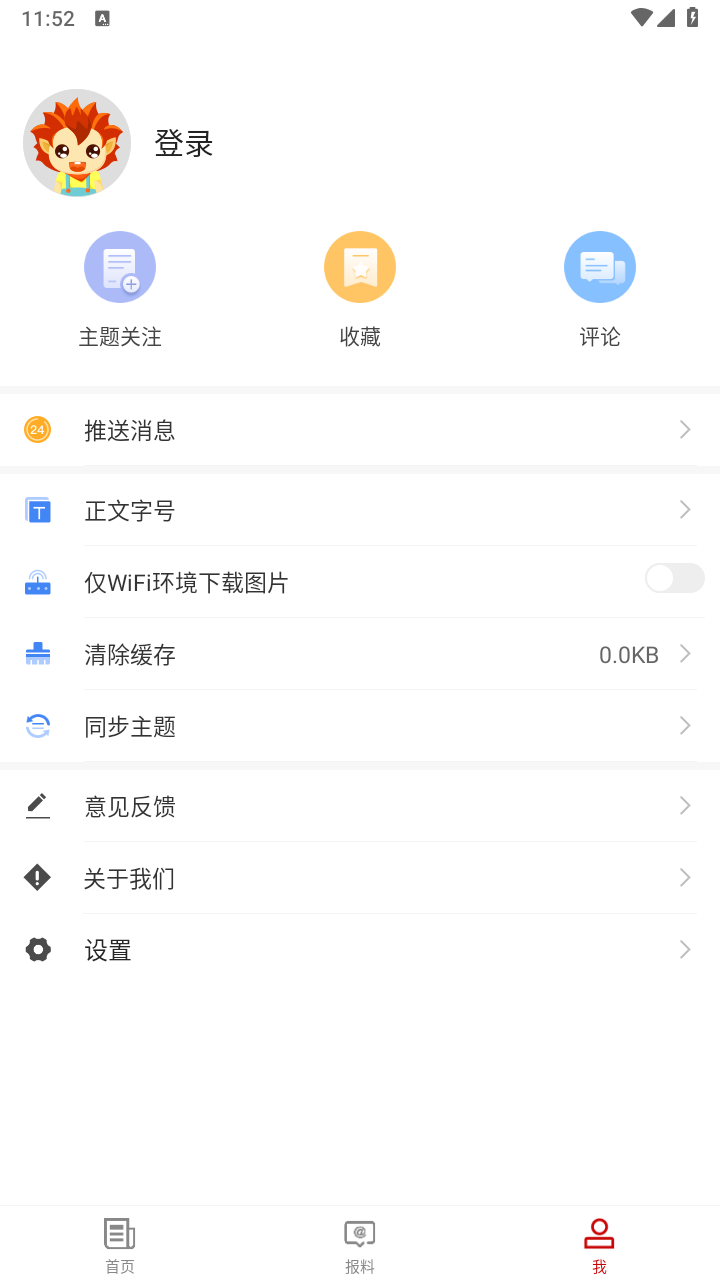Tap the 正文字号 font size icon
The height and width of the screenshot is (1280, 720).
click(x=37, y=509)
